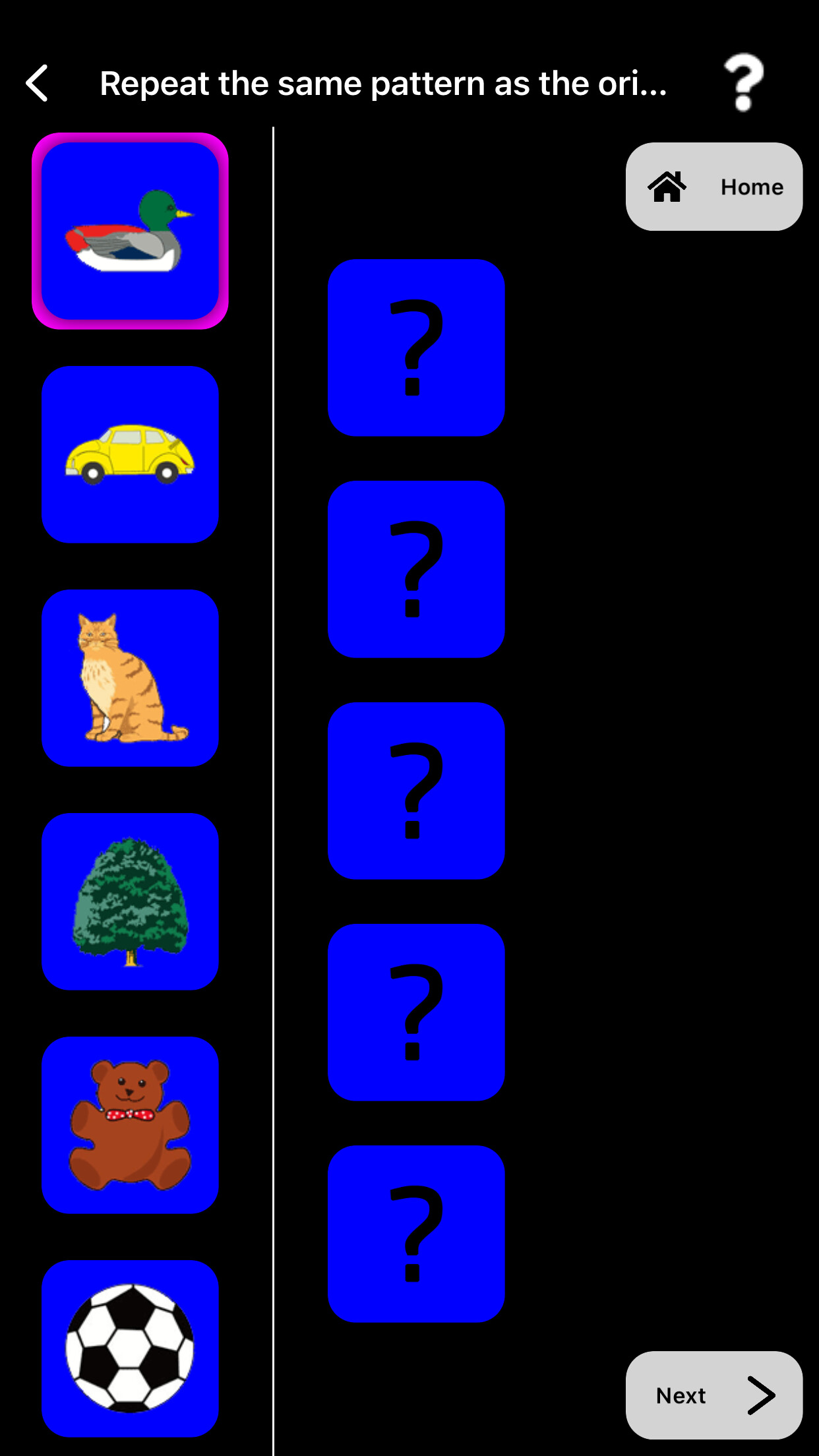Return to the Home screen

(x=713, y=187)
